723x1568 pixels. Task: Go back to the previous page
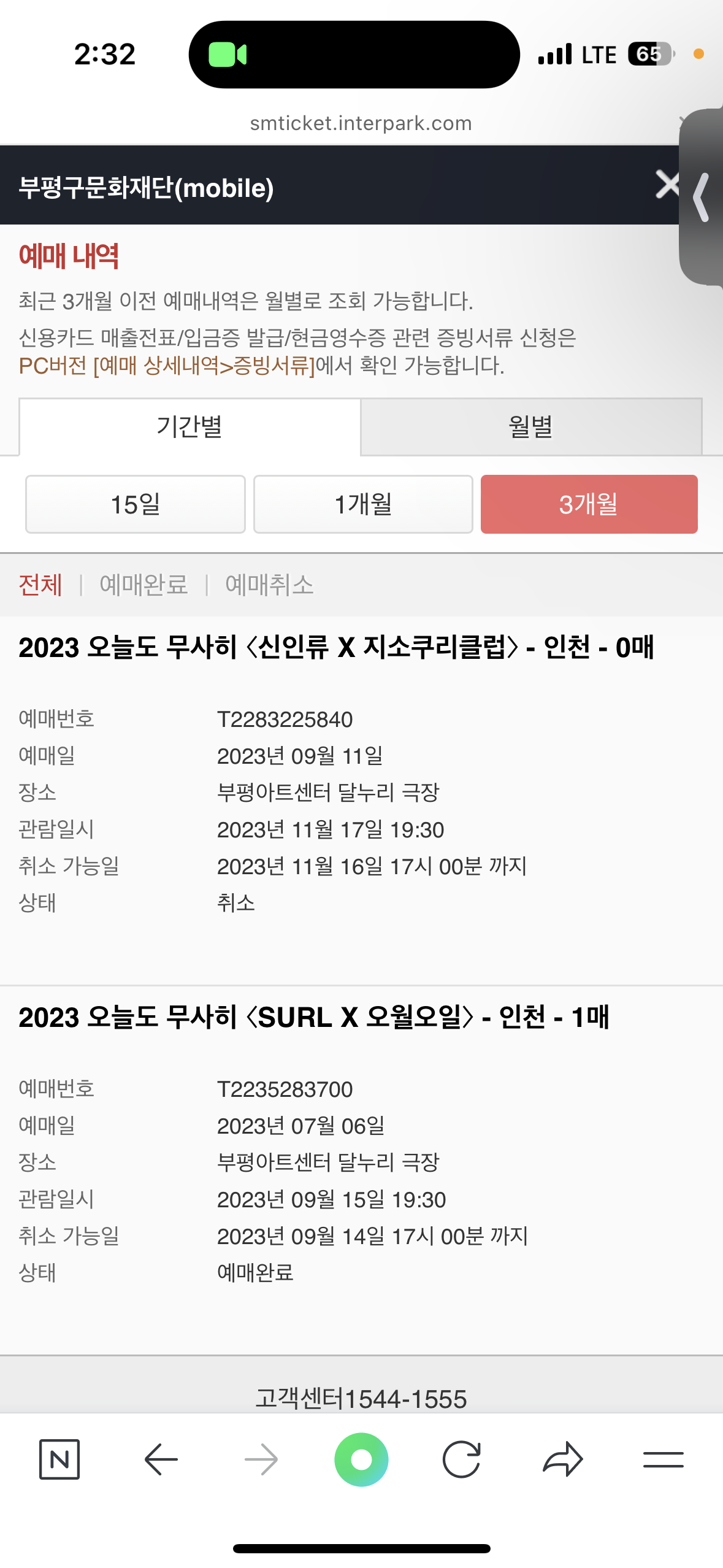tap(161, 1459)
